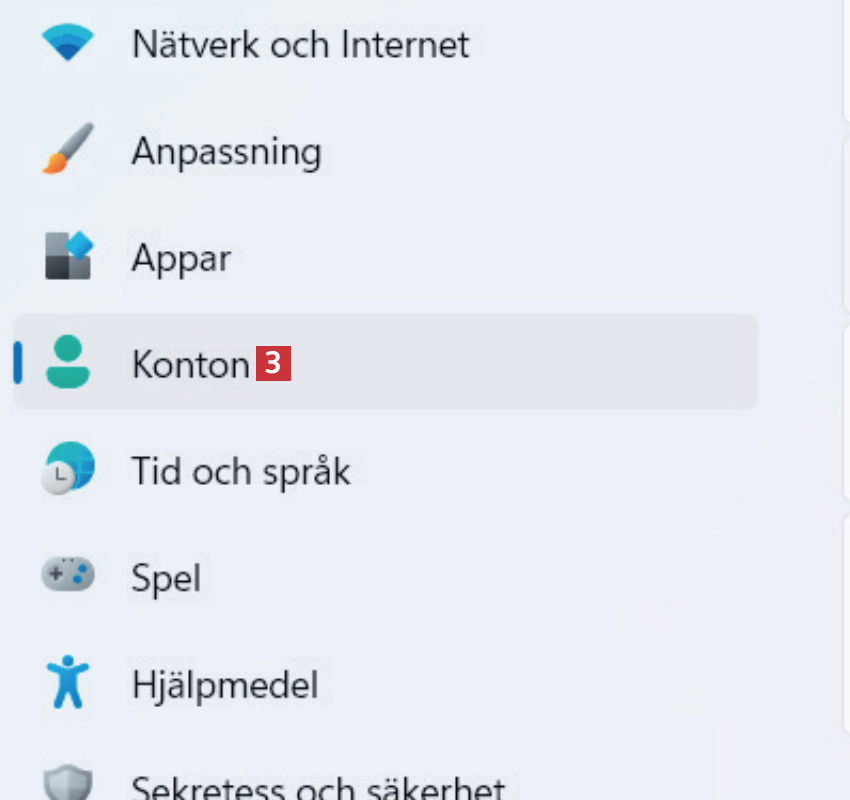Image resolution: width=850 pixels, height=800 pixels.
Task: Select Hjälpmedel accessibility settings
Action: [x=224, y=685]
